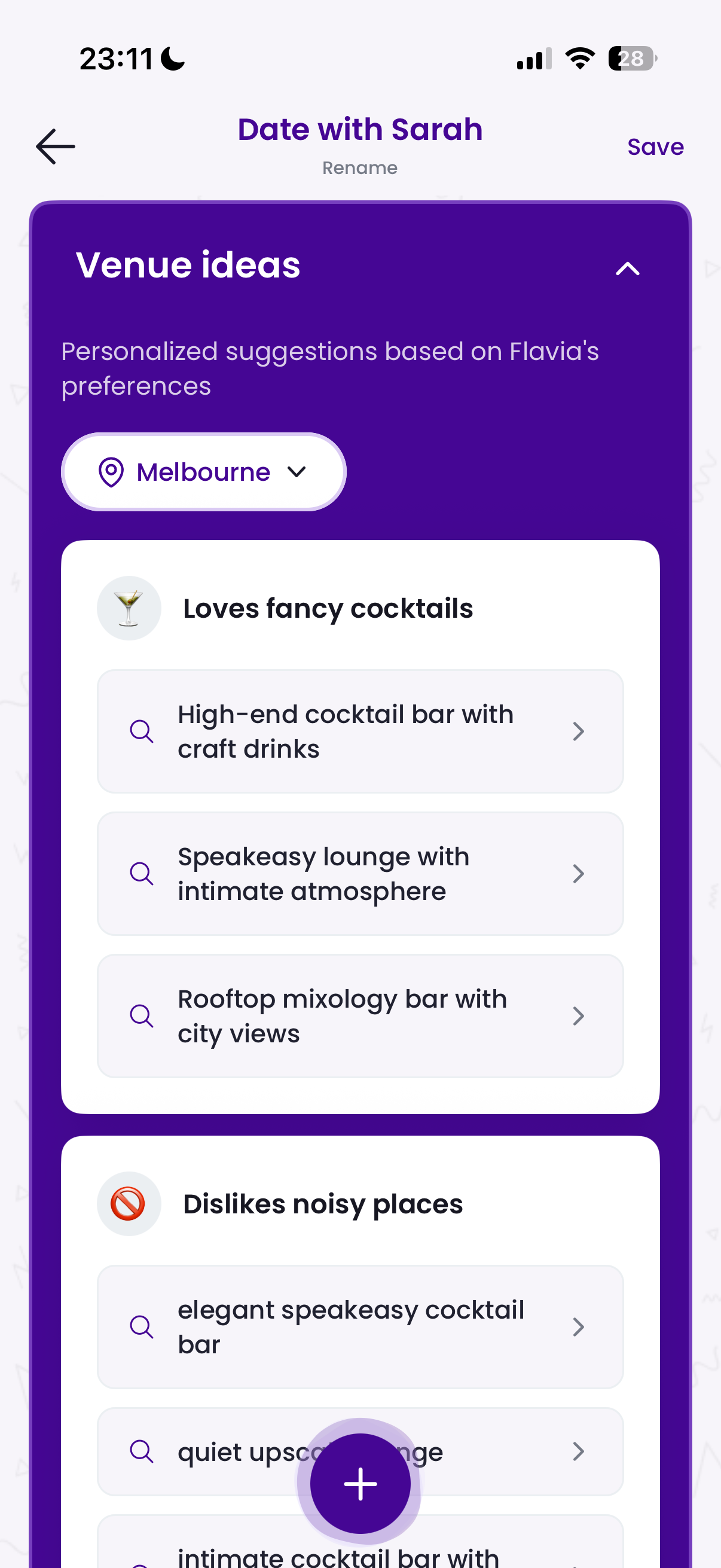Open Rooftop mixology bar via its right chevron

(578, 1015)
